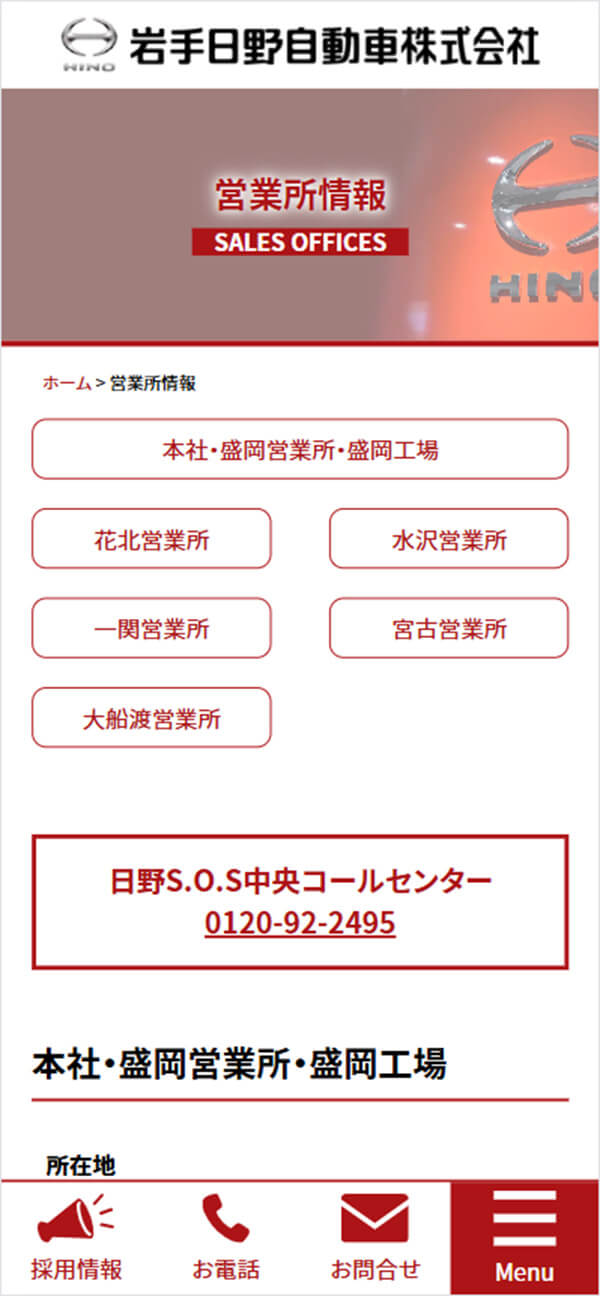This screenshot has height=1296, width=600.
Task: Tap the お電話 phone button
Action: pyautogui.click(x=226, y=1239)
